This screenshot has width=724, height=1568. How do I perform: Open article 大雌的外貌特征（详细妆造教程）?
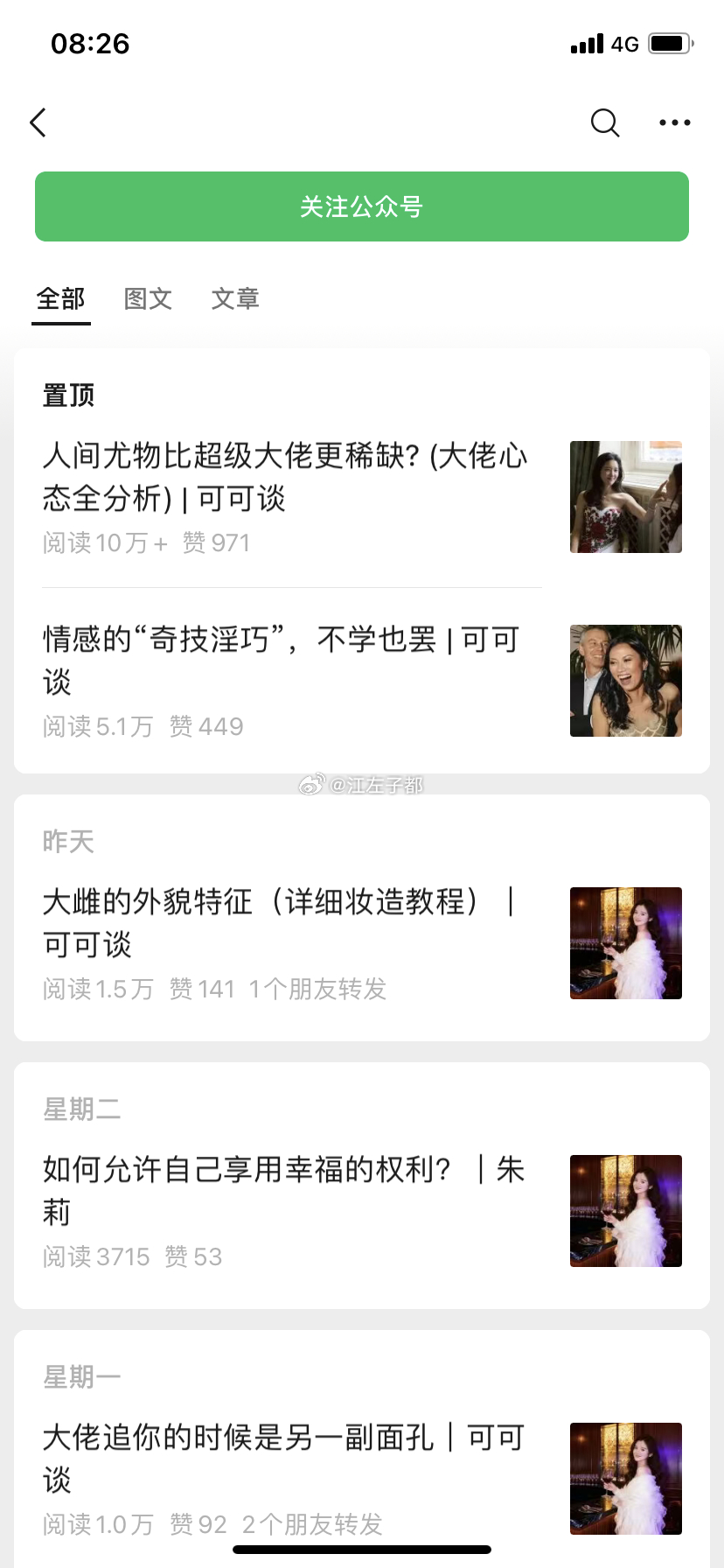(x=280, y=923)
